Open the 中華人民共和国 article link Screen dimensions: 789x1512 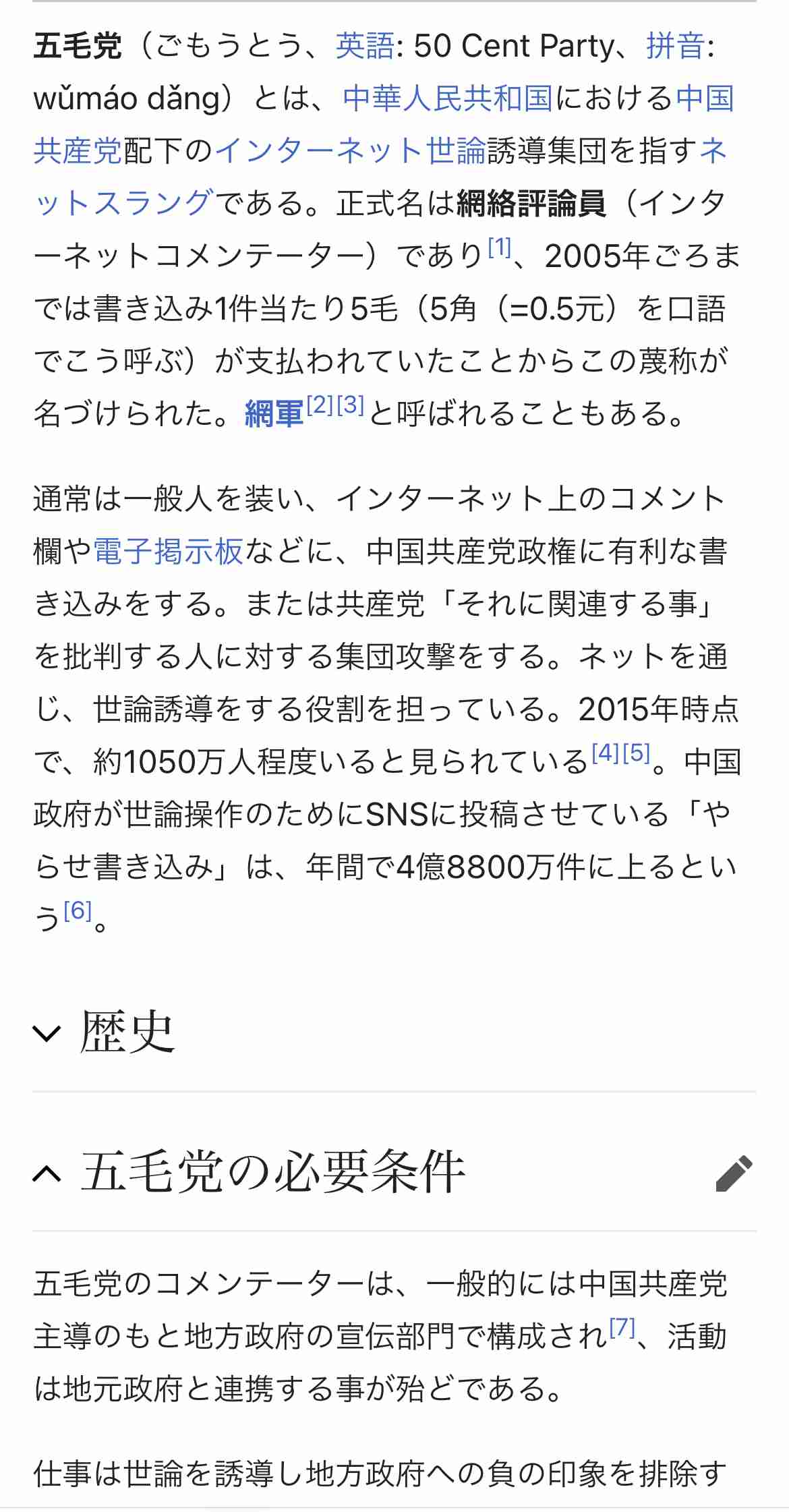pos(447,98)
